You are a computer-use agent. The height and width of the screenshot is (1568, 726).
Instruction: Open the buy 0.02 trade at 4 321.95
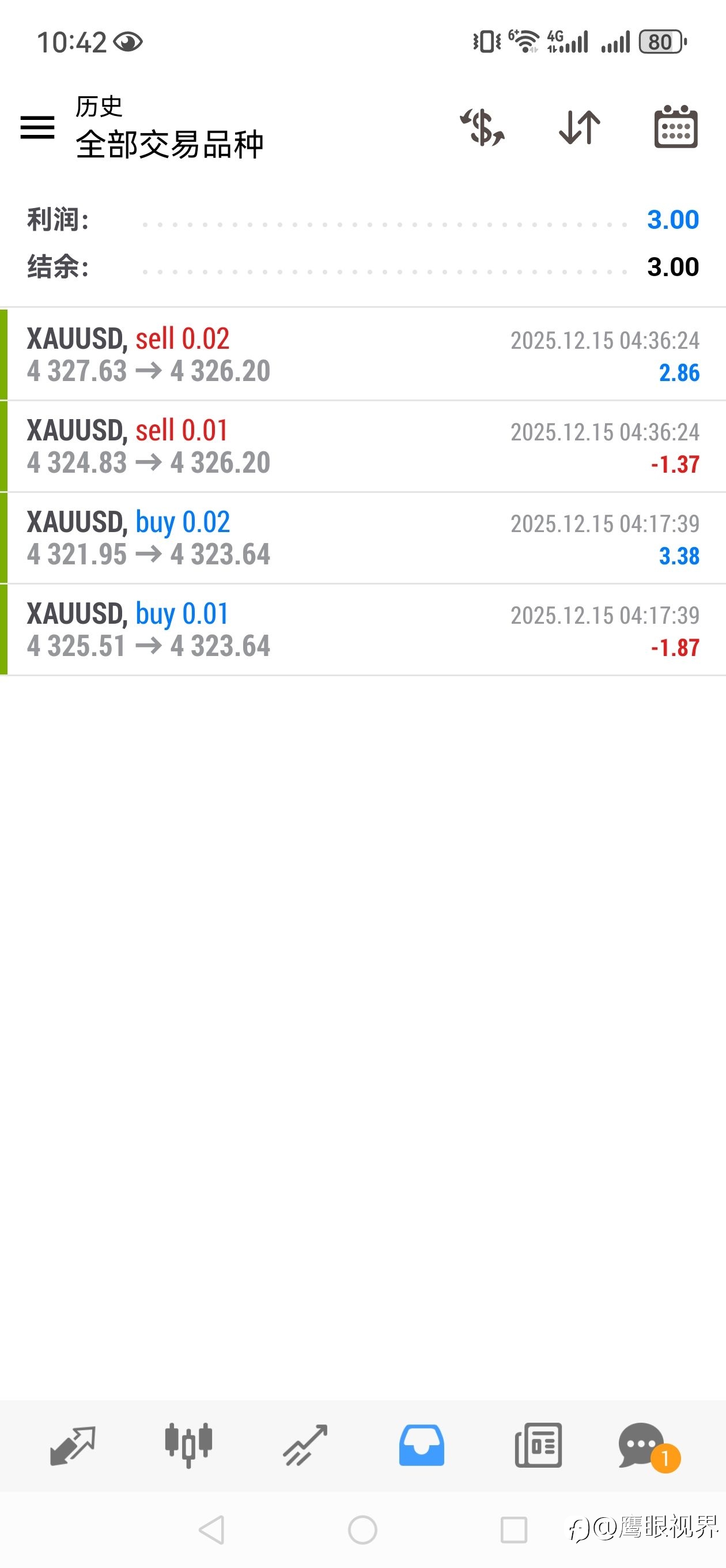pyautogui.click(x=362, y=538)
